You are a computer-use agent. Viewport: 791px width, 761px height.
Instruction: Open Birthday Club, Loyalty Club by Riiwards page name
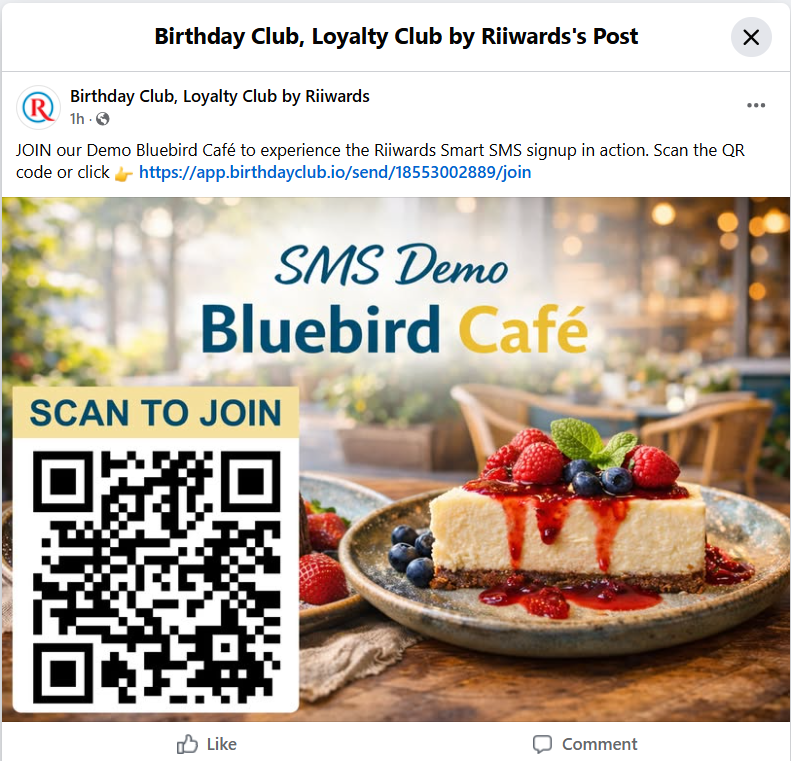(x=220, y=97)
